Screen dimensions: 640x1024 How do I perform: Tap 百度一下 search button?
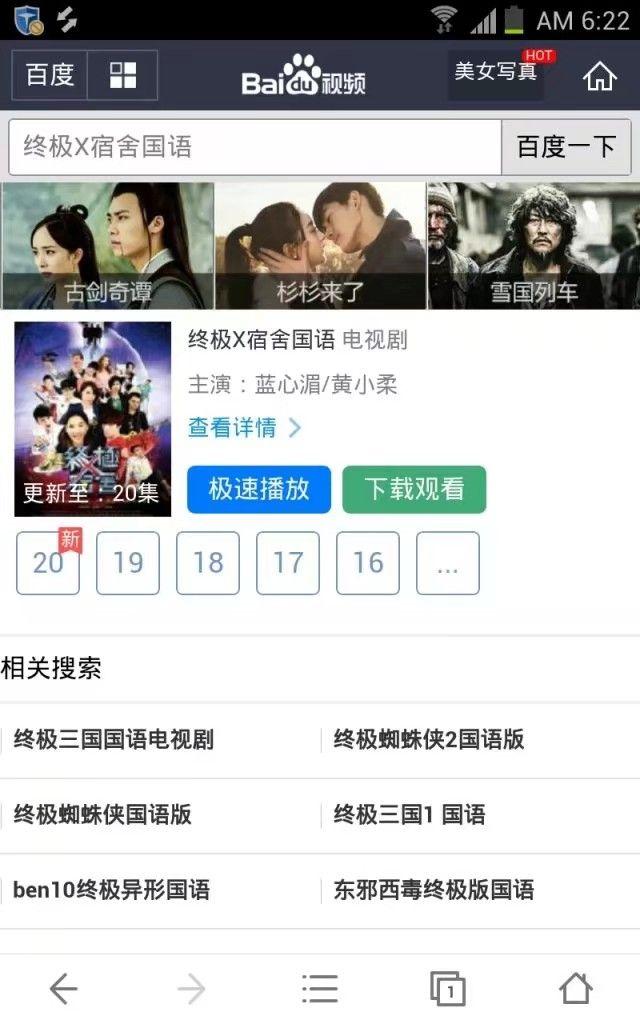tap(566, 147)
